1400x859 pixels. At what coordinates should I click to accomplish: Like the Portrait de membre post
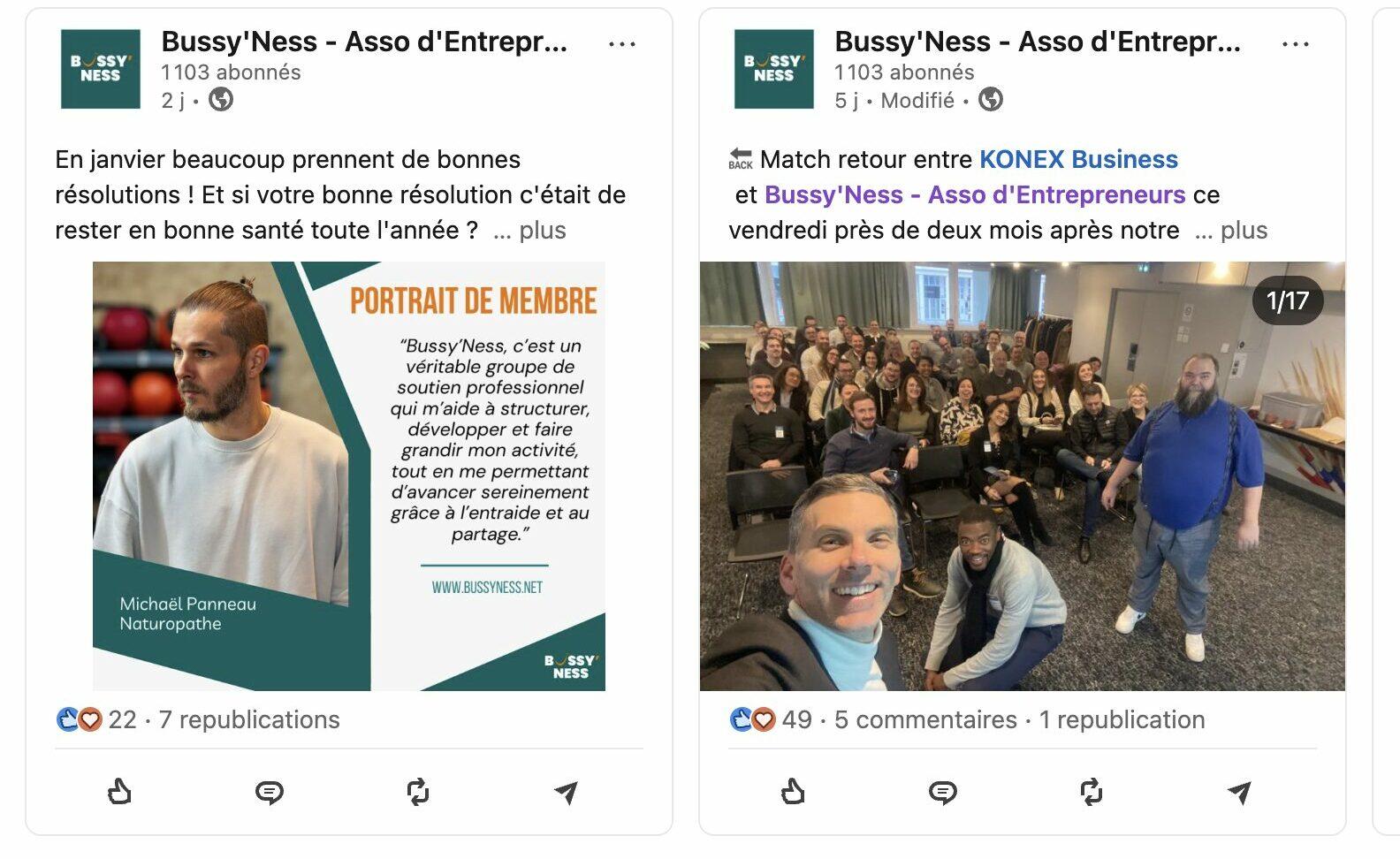coord(119,792)
